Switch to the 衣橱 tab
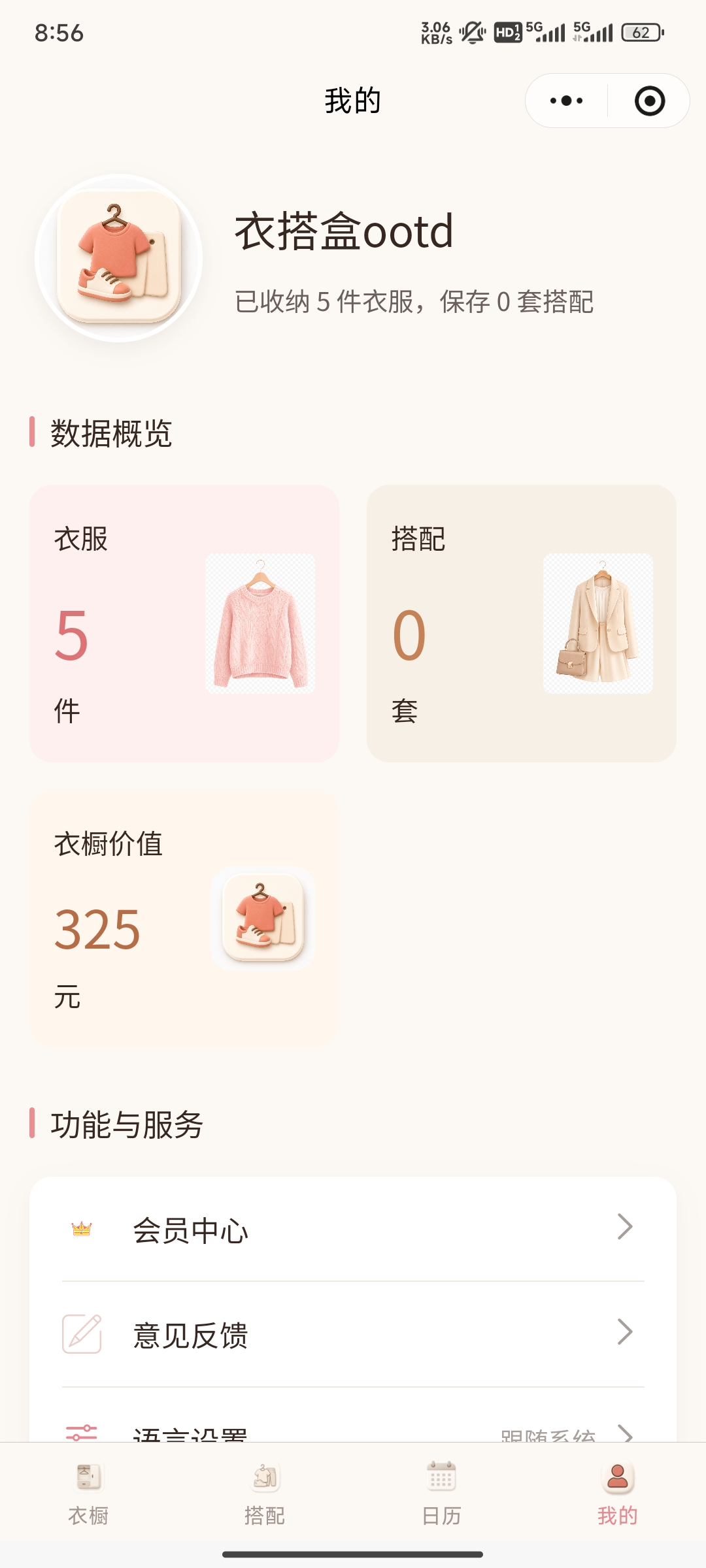 point(88,1495)
